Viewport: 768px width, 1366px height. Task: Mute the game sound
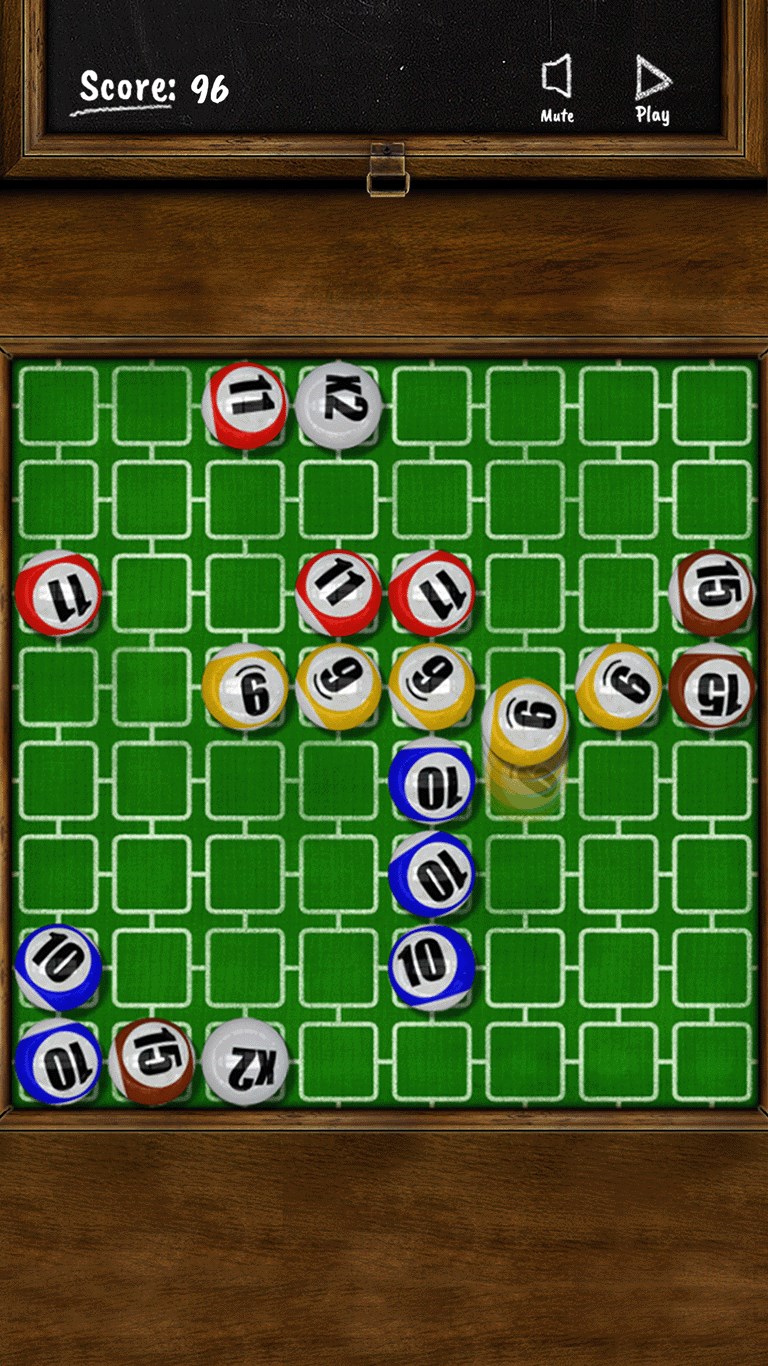[x=557, y=86]
